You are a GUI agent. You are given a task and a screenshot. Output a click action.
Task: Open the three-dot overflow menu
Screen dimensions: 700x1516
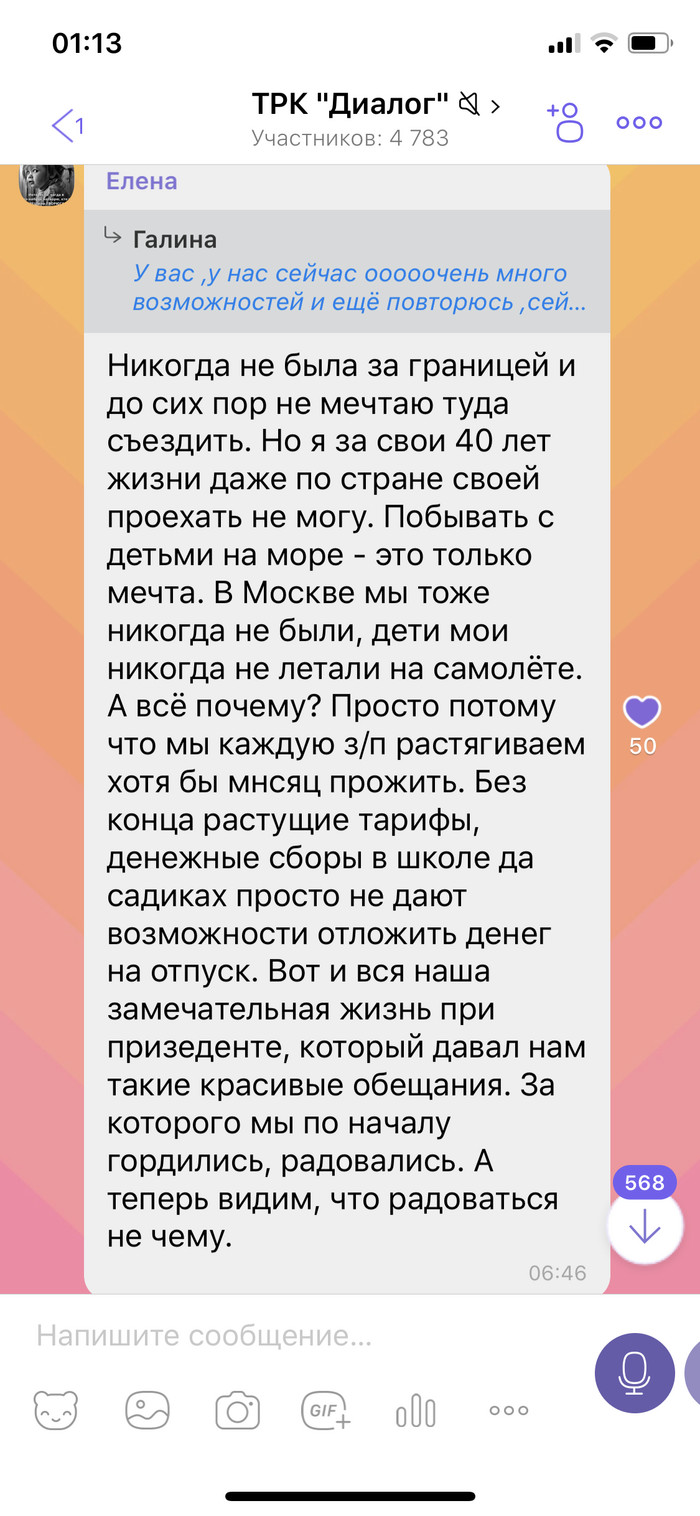coord(640,123)
